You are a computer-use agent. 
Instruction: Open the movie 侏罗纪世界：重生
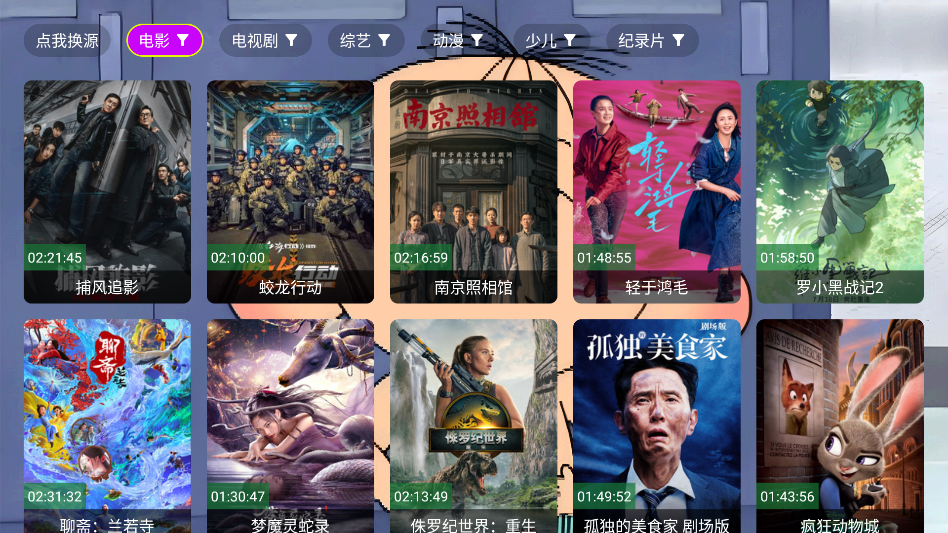[x=473, y=425]
